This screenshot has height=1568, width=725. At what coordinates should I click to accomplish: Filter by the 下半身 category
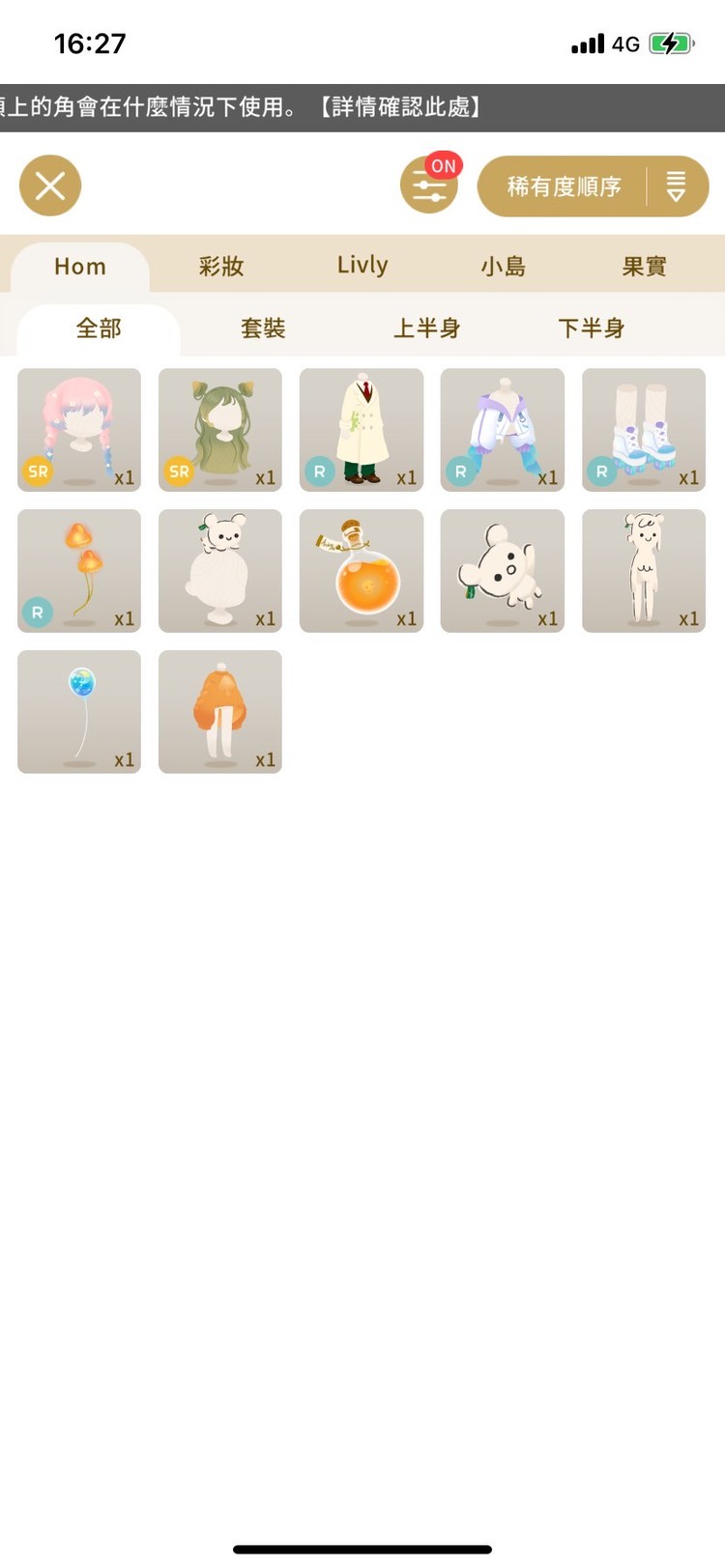pyautogui.click(x=591, y=328)
